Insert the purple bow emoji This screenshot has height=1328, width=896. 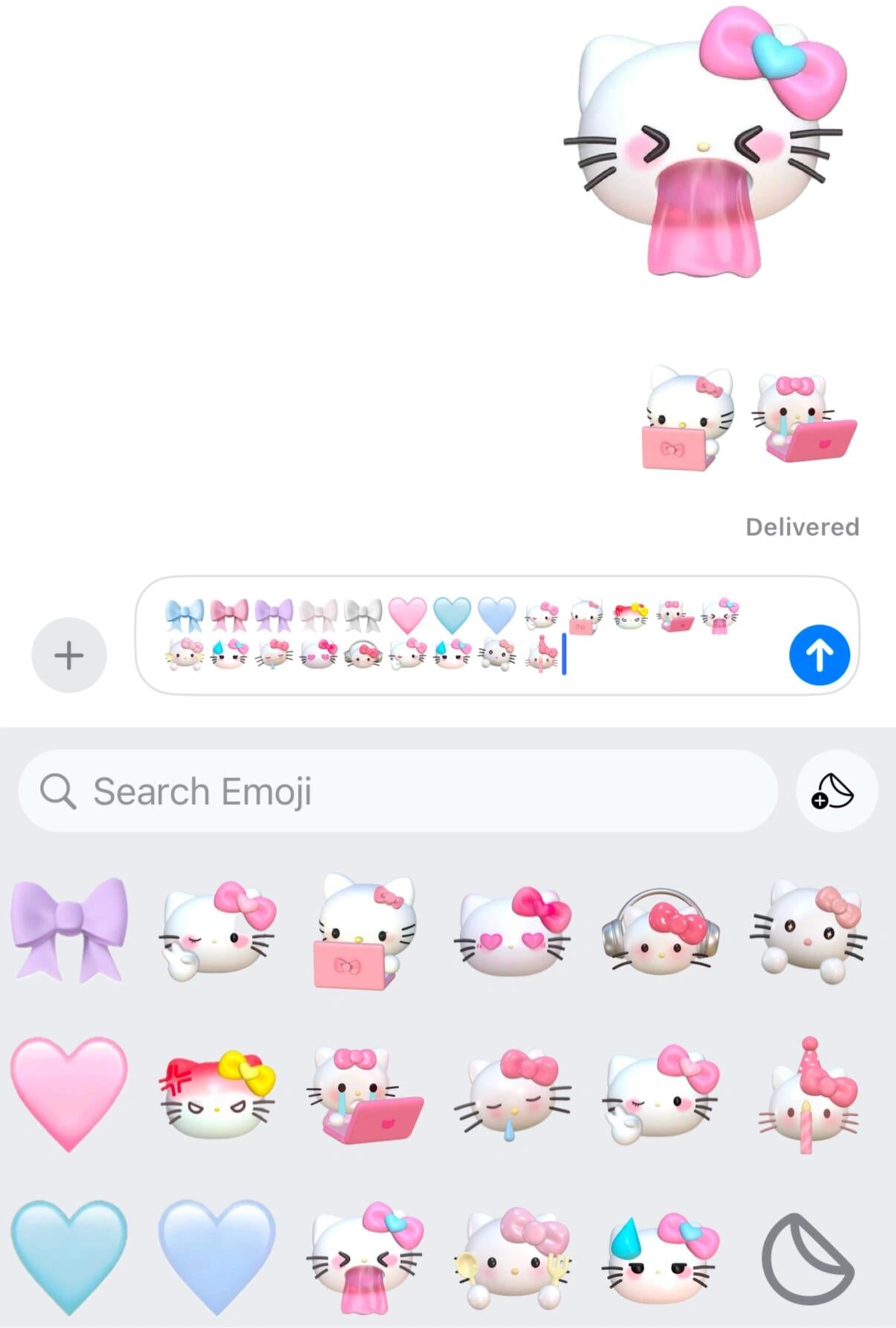point(69,930)
